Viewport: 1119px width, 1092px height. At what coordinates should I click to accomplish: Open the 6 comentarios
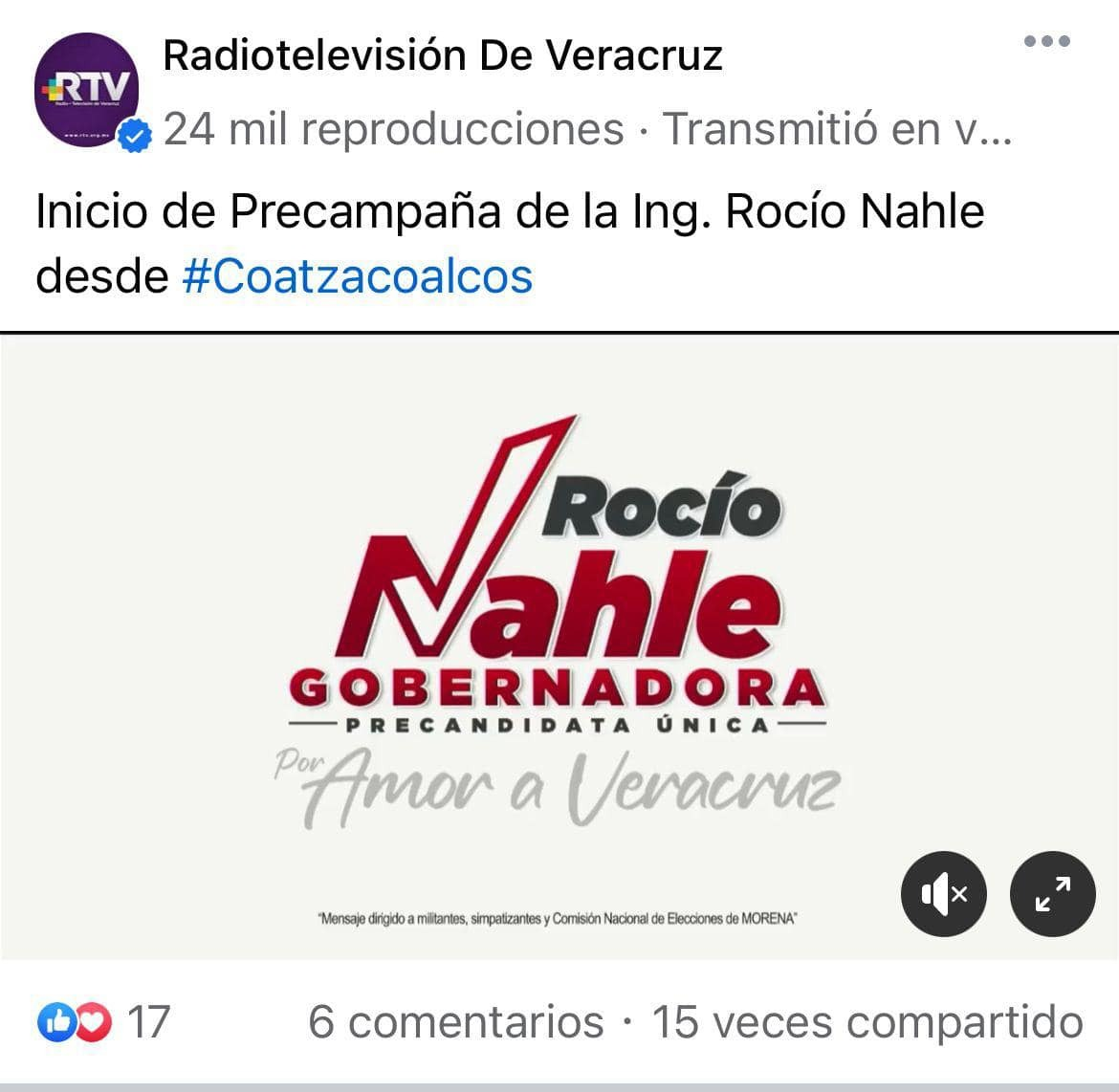(x=455, y=1021)
